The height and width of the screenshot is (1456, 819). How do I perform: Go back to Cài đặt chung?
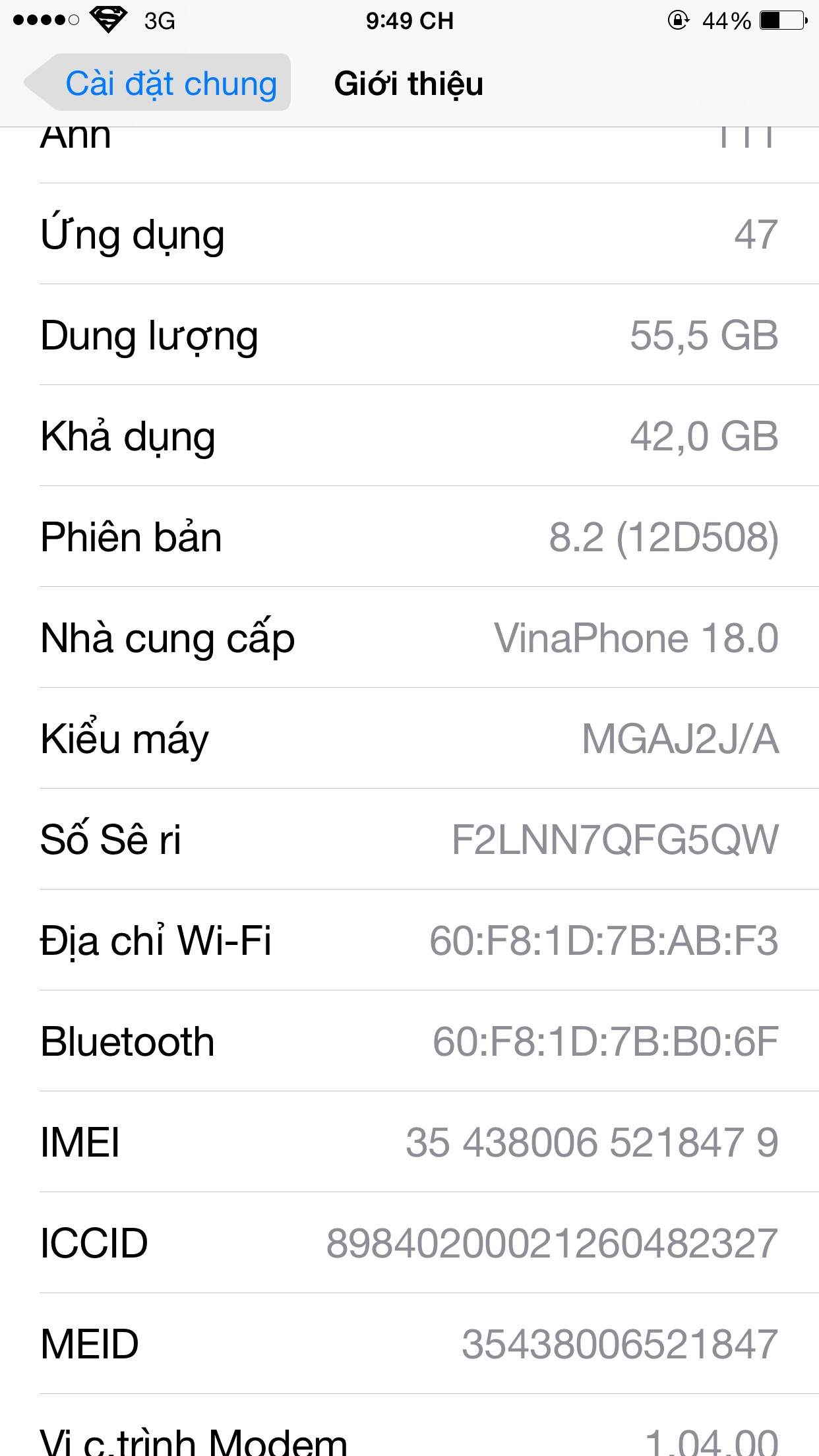158,84
